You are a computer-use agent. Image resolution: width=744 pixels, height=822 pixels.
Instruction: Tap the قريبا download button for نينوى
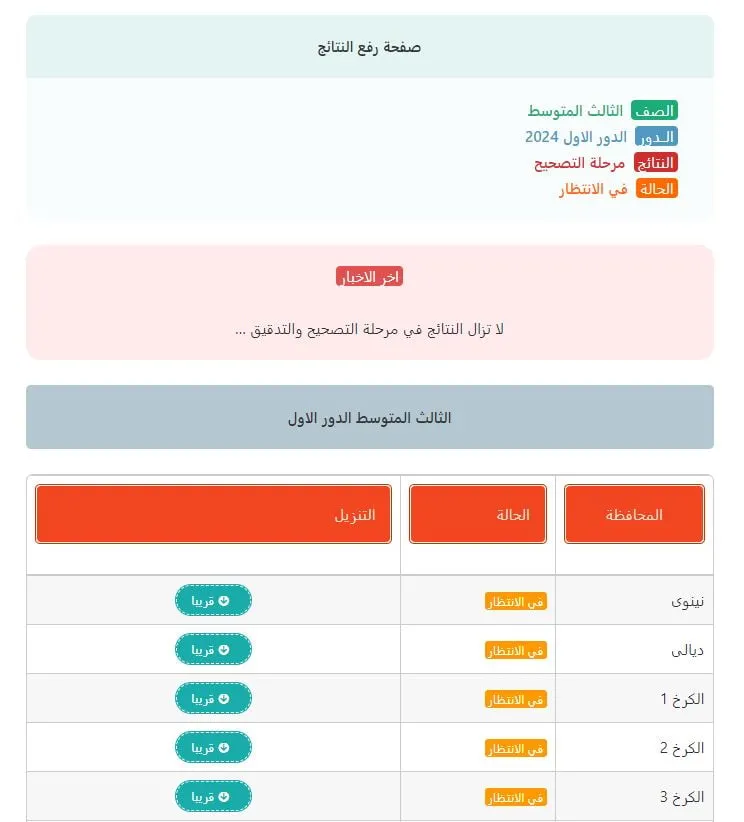click(213, 600)
